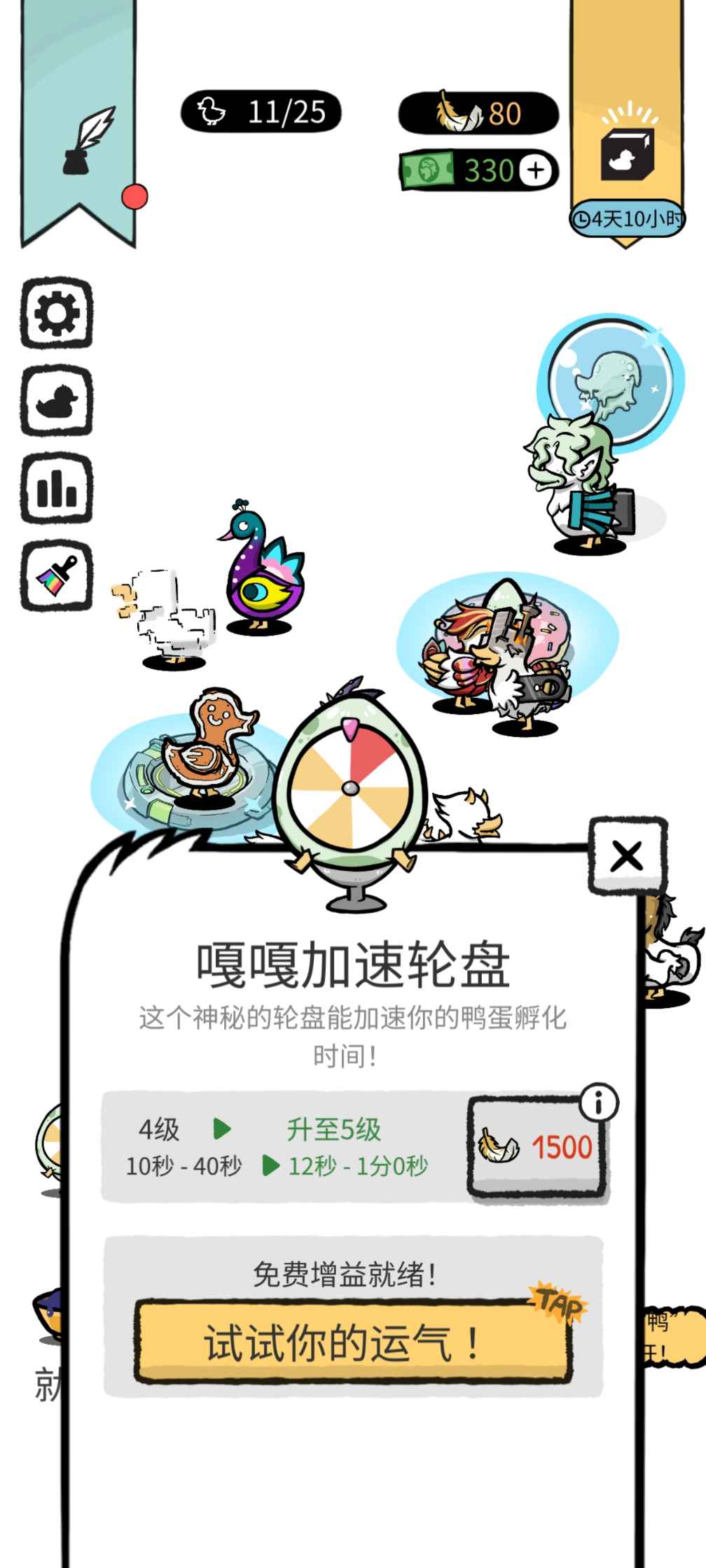706x1568 pixels.
Task: Close the 嘎嘎加速轮盘 dialog
Action: [x=626, y=855]
